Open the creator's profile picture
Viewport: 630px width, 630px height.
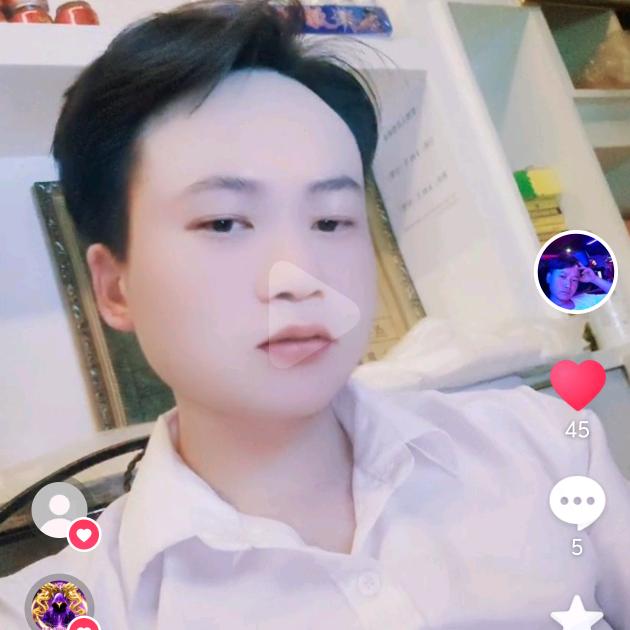[576, 272]
